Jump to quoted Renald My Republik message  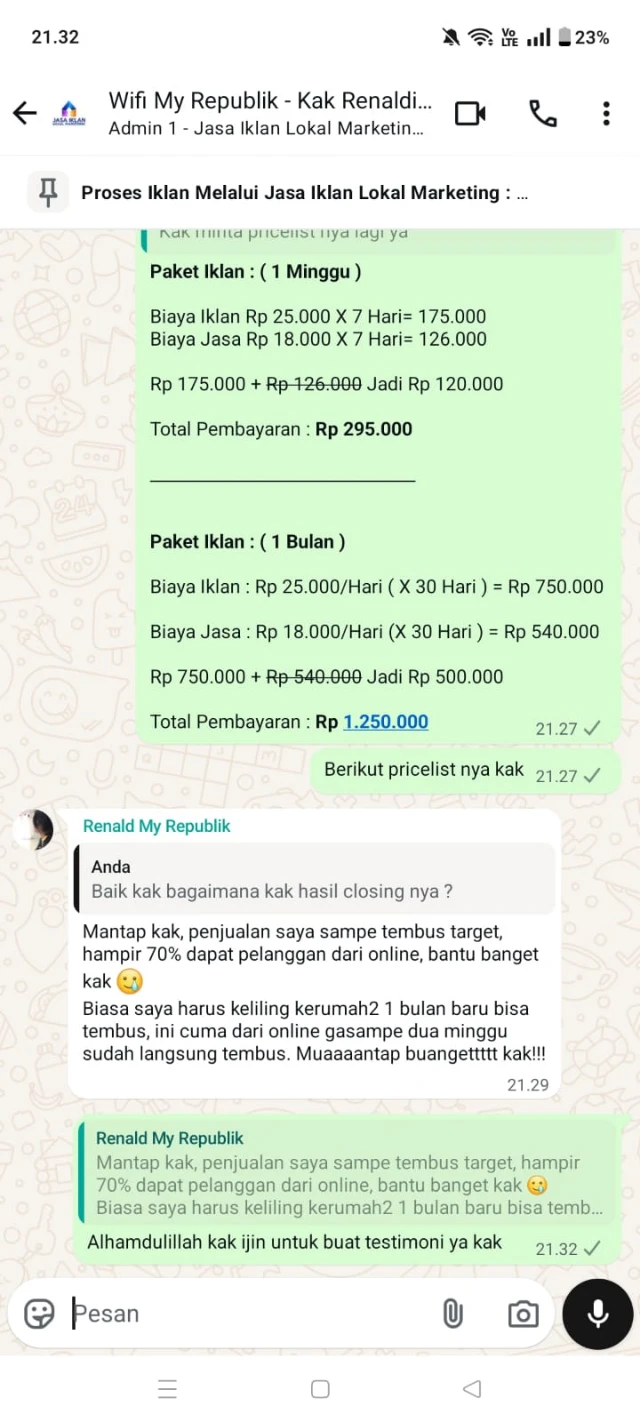(348, 1173)
